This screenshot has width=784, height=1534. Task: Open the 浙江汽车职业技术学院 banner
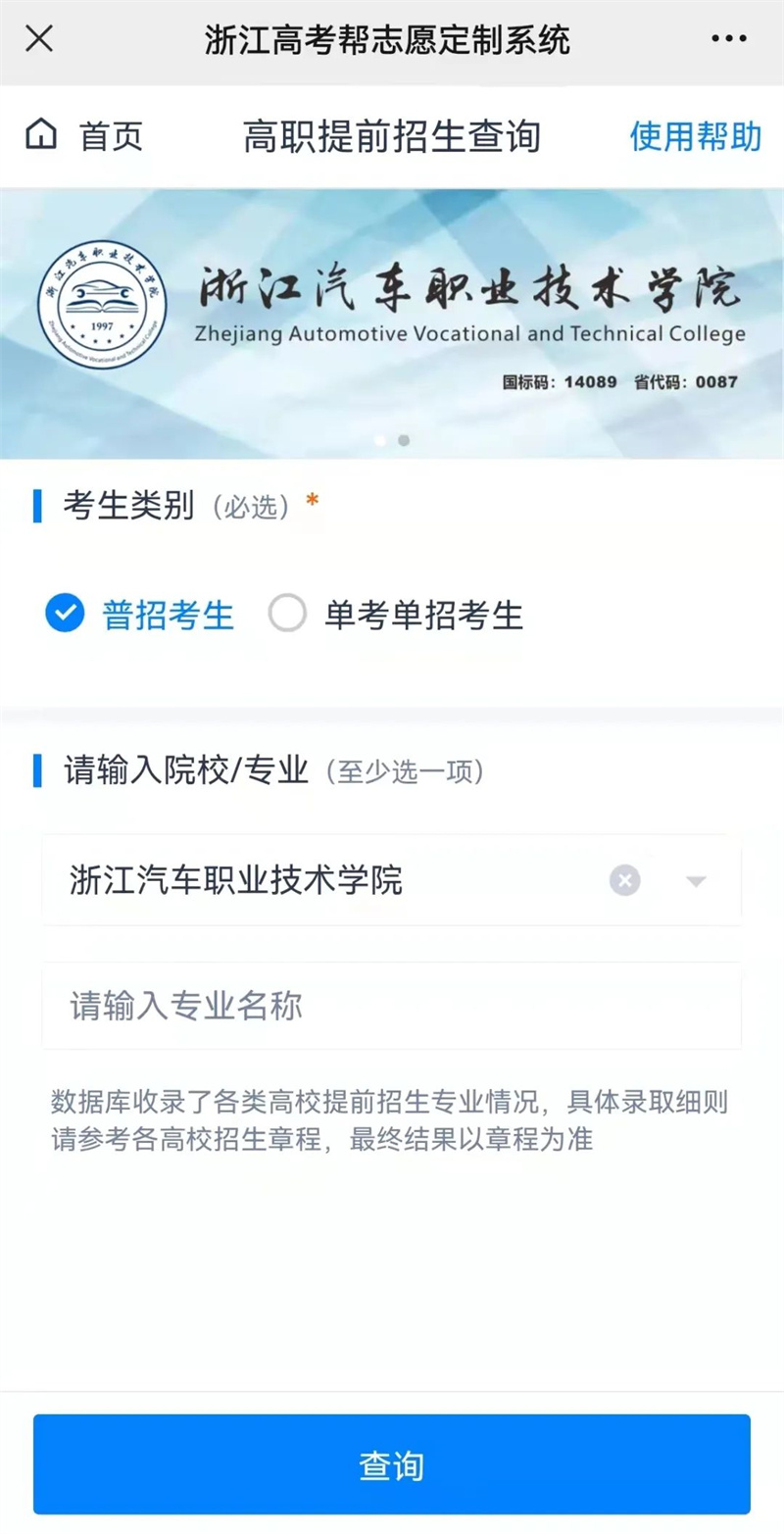click(x=392, y=323)
